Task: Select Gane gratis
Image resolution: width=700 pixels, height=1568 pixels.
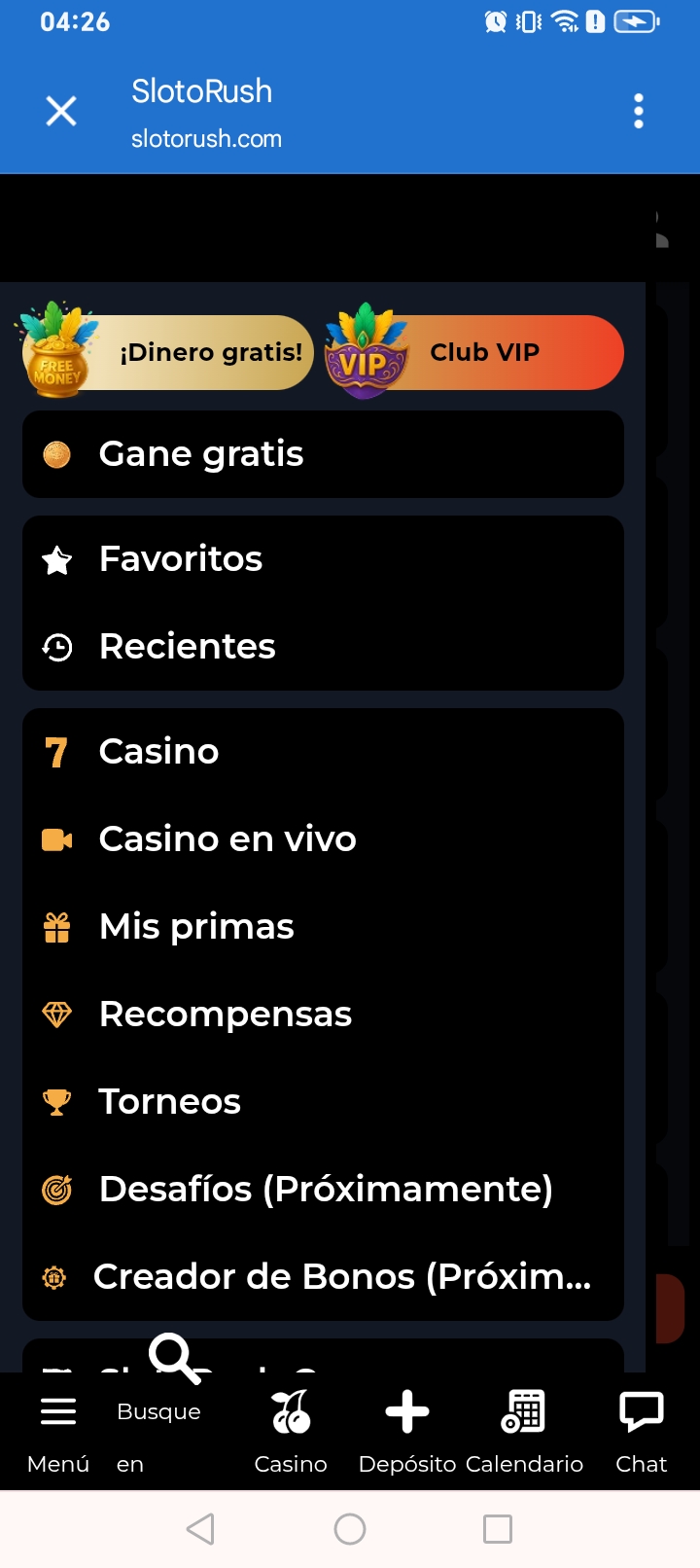Action: pyautogui.click(x=323, y=454)
